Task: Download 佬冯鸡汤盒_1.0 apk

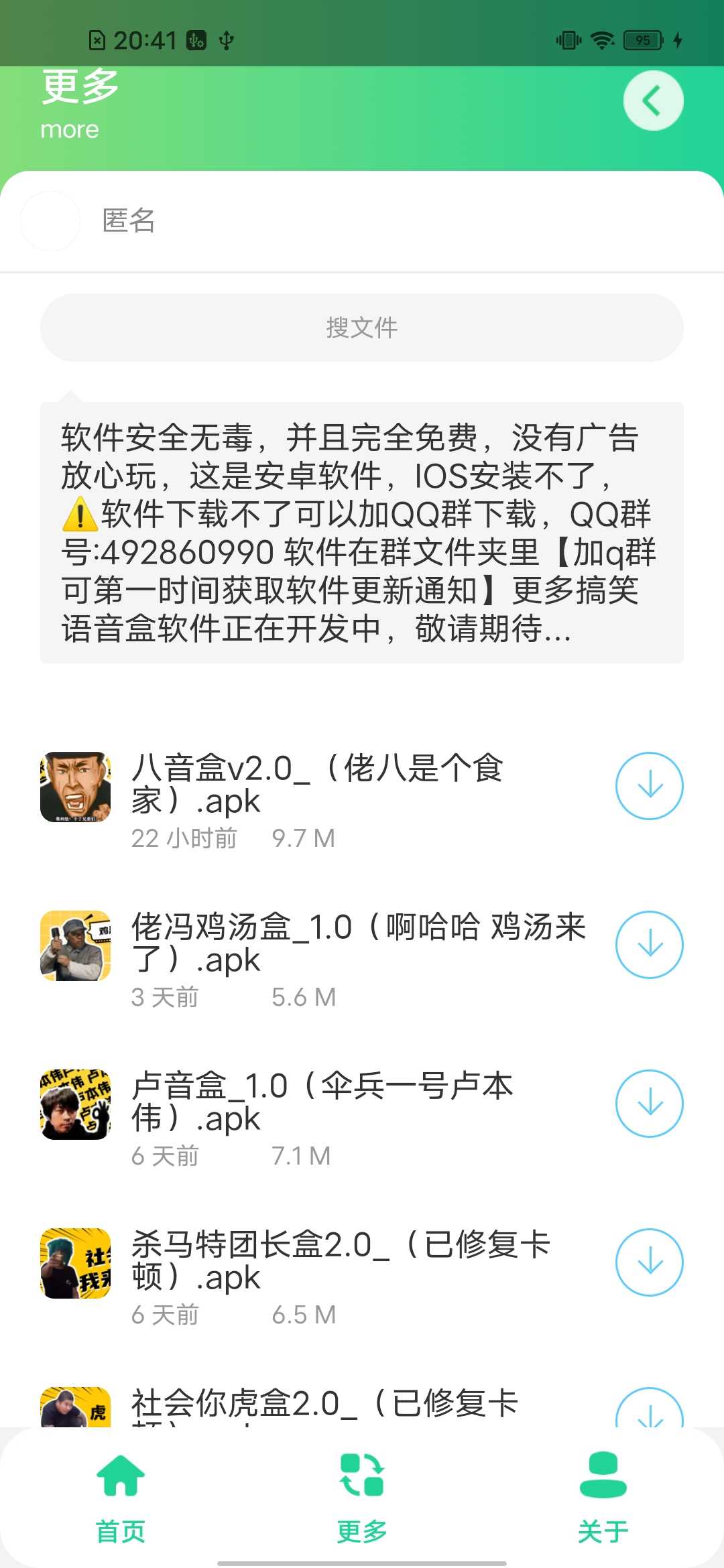Action: pyautogui.click(x=648, y=944)
